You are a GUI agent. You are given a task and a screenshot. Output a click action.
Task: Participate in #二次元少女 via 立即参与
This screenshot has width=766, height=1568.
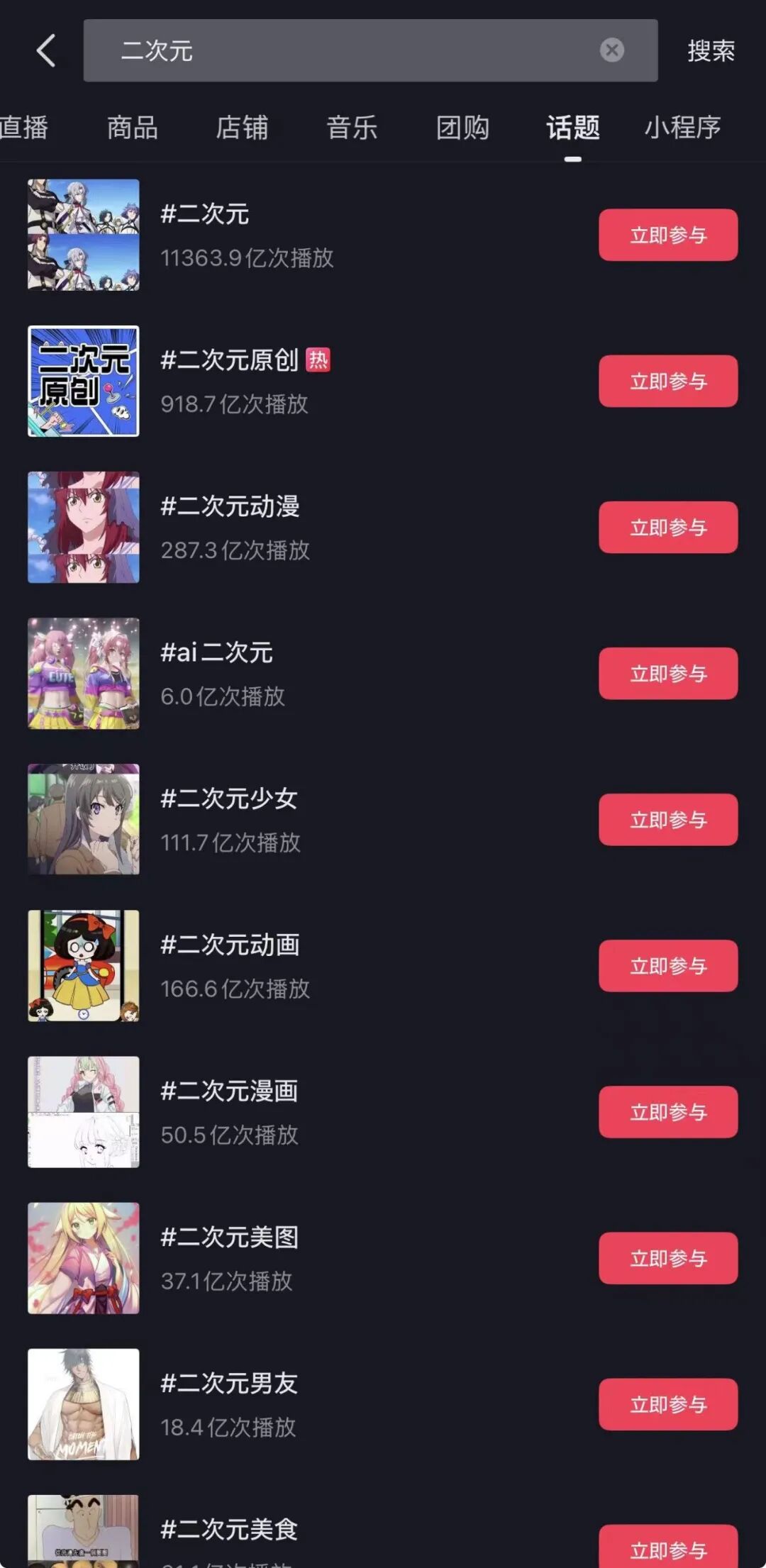click(667, 820)
